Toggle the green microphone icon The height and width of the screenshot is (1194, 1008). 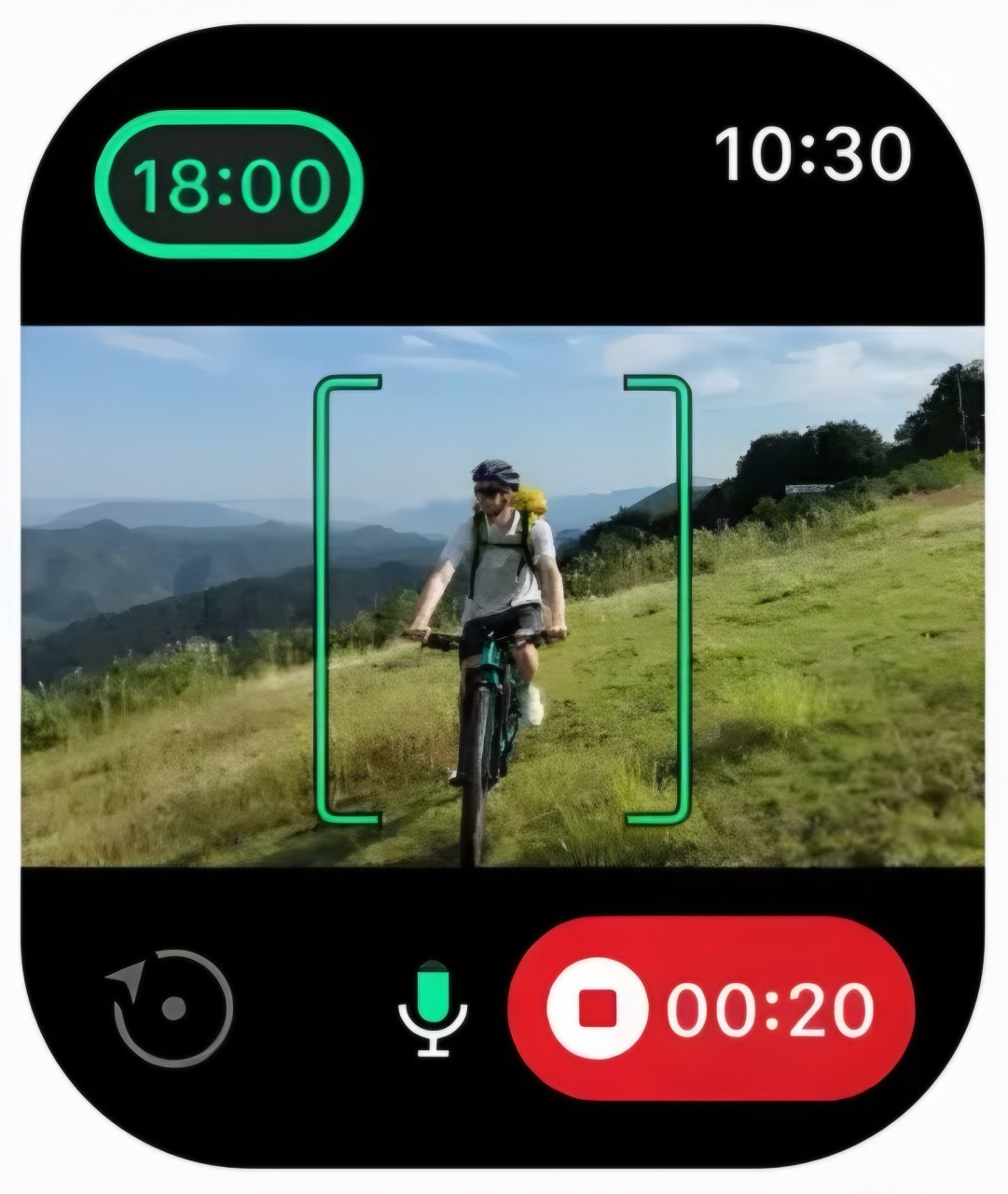[x=432, y=1007]
